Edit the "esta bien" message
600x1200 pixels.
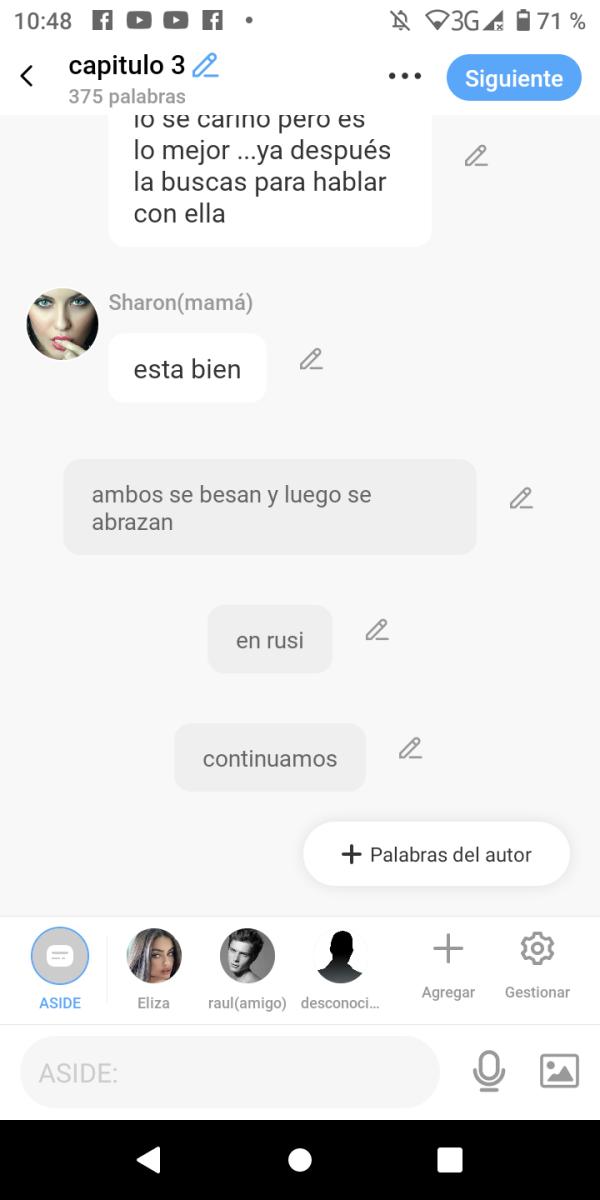click(x=311, y=360)
